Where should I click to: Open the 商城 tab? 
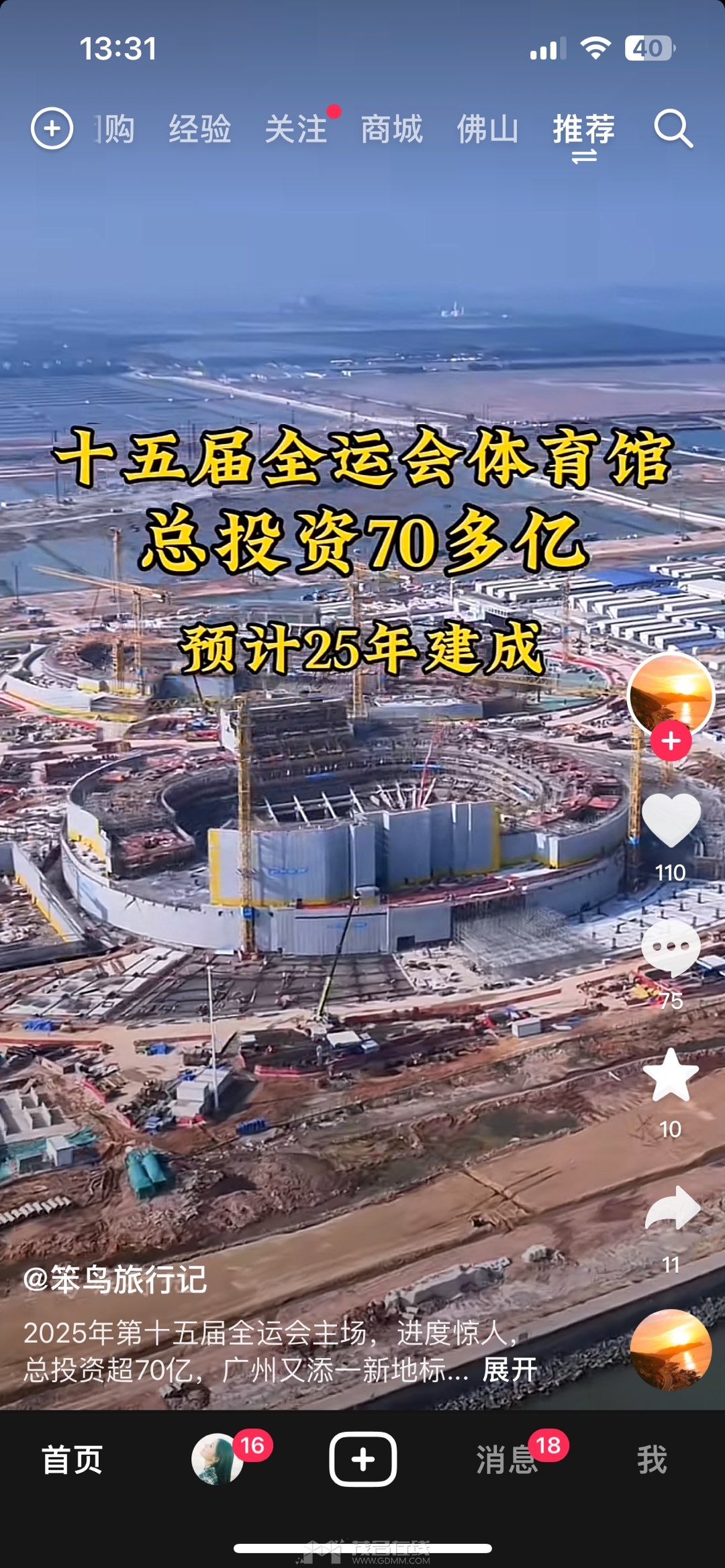pos(392,129)
